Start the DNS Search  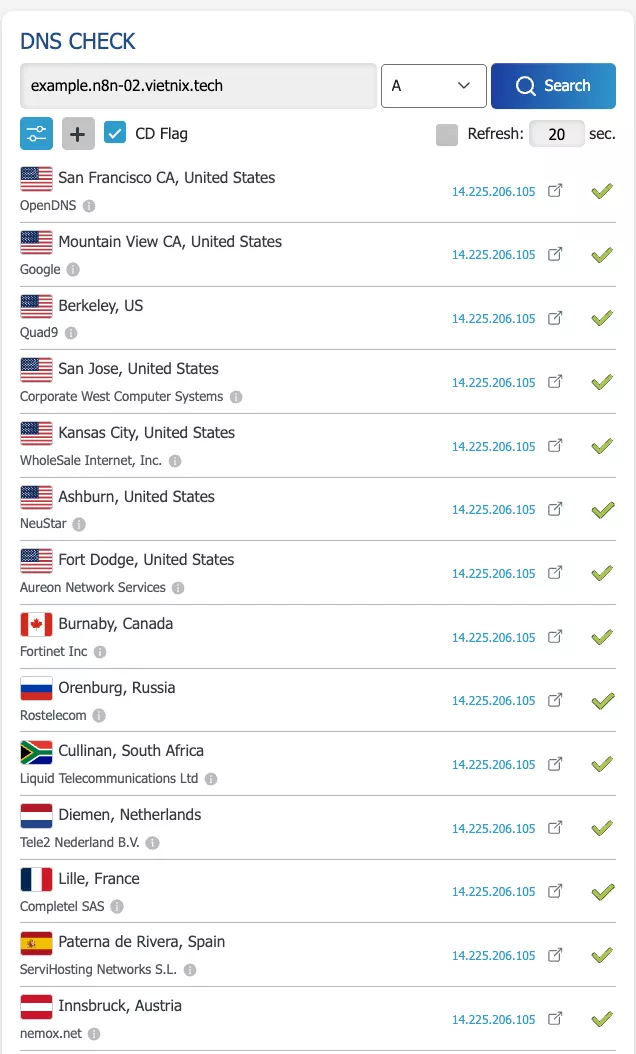tap(553, 86)
